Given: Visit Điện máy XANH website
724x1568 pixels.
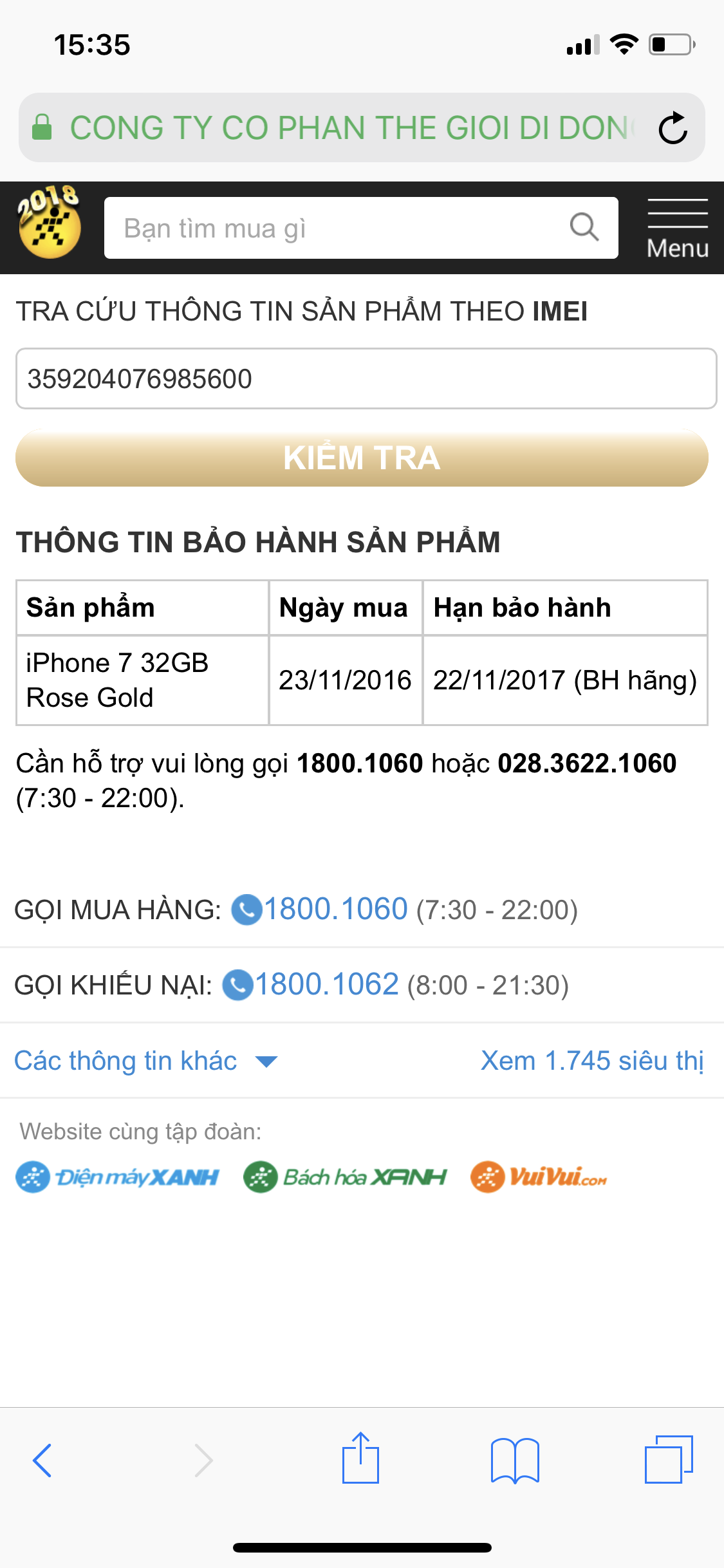Looking at the screenshot, I should point(118,1177).
